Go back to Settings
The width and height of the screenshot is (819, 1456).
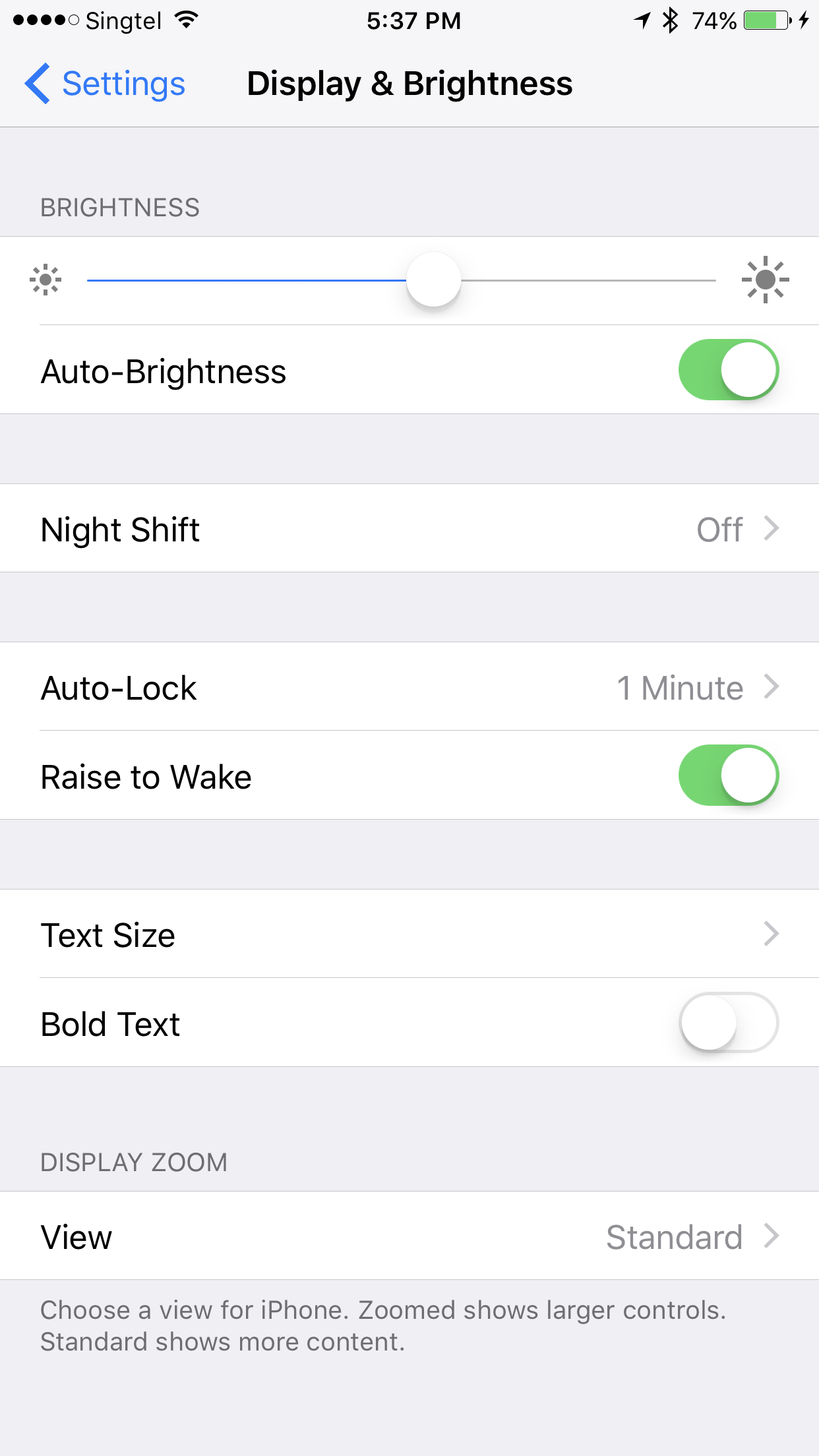coord(106,84)
